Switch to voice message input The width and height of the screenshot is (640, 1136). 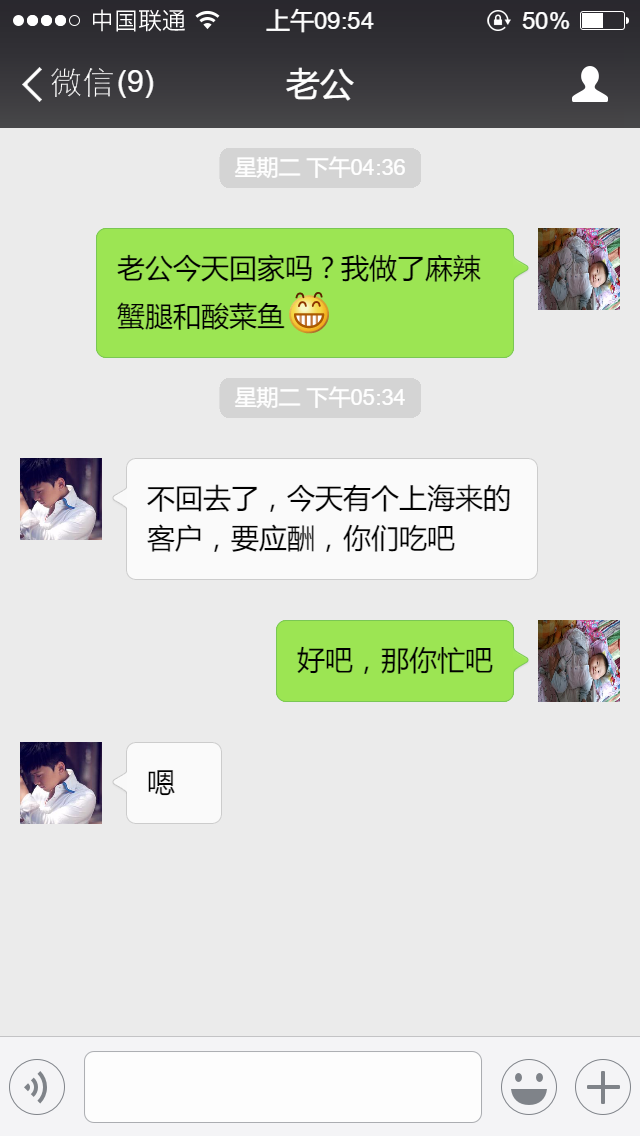pyautogui.click(x=37, y=1087)
